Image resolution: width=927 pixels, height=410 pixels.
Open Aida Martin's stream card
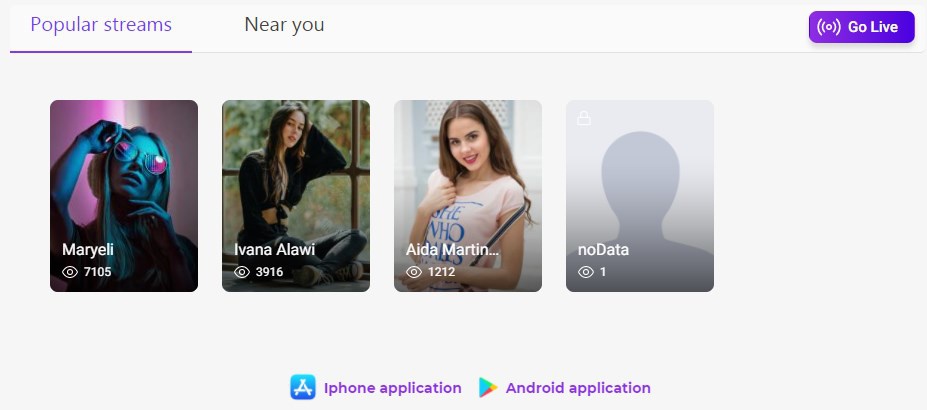[x=468, y=195]
